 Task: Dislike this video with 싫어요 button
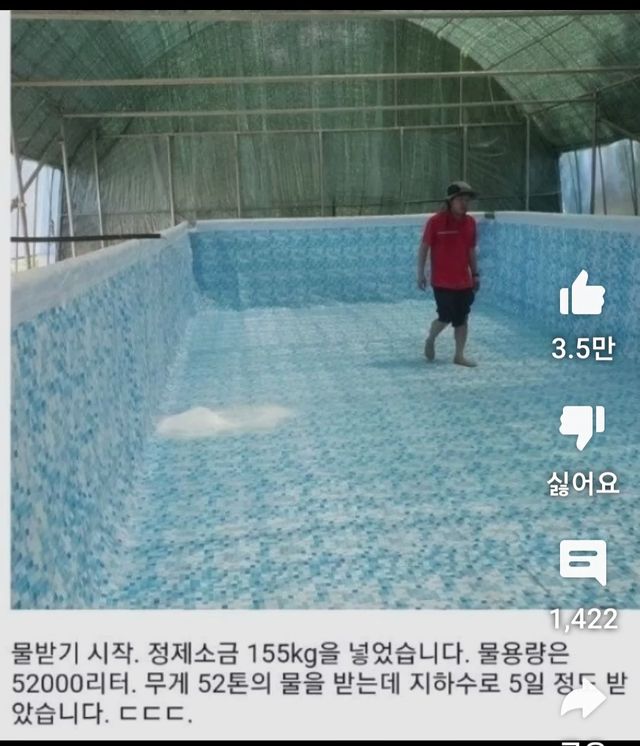pos(582,428)
